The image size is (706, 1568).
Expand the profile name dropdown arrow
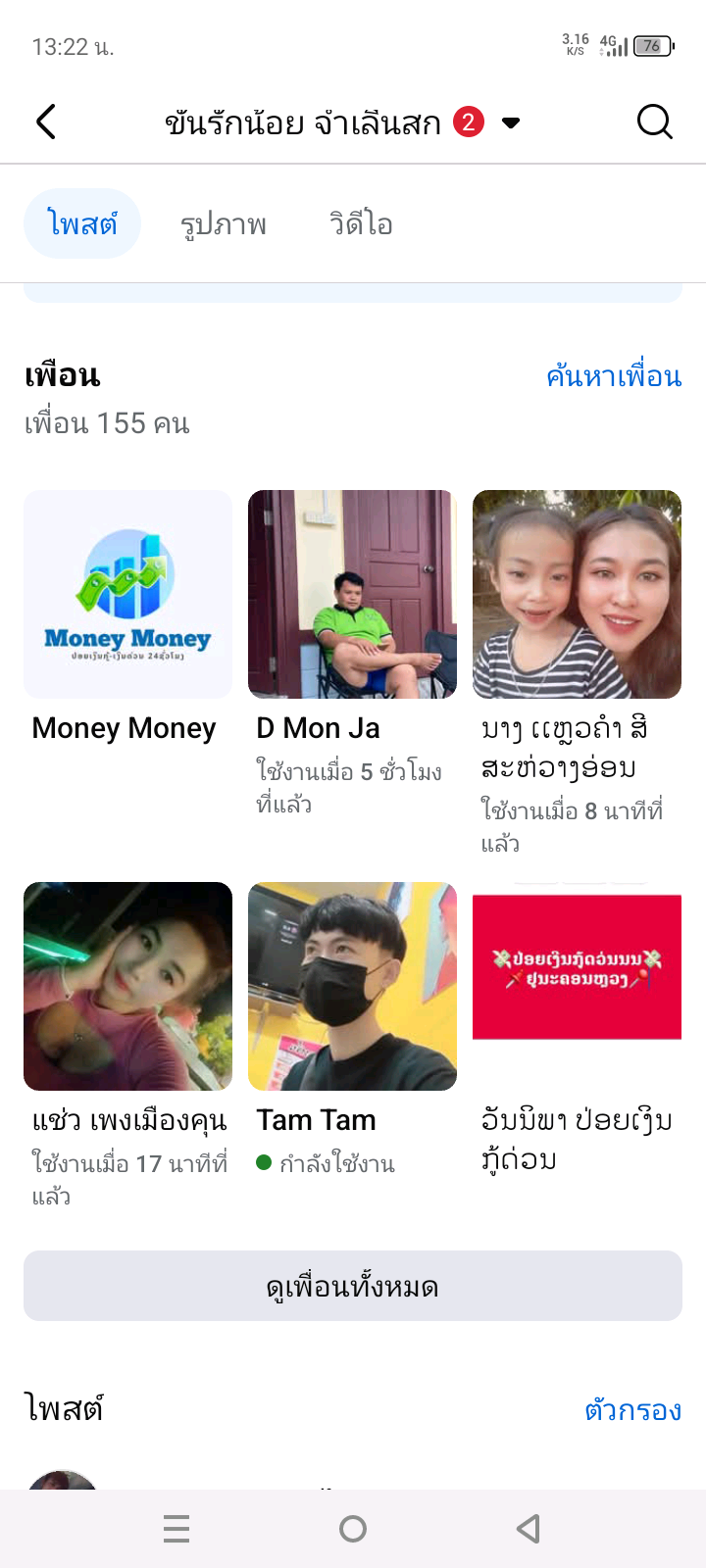(x=511, y=123)
